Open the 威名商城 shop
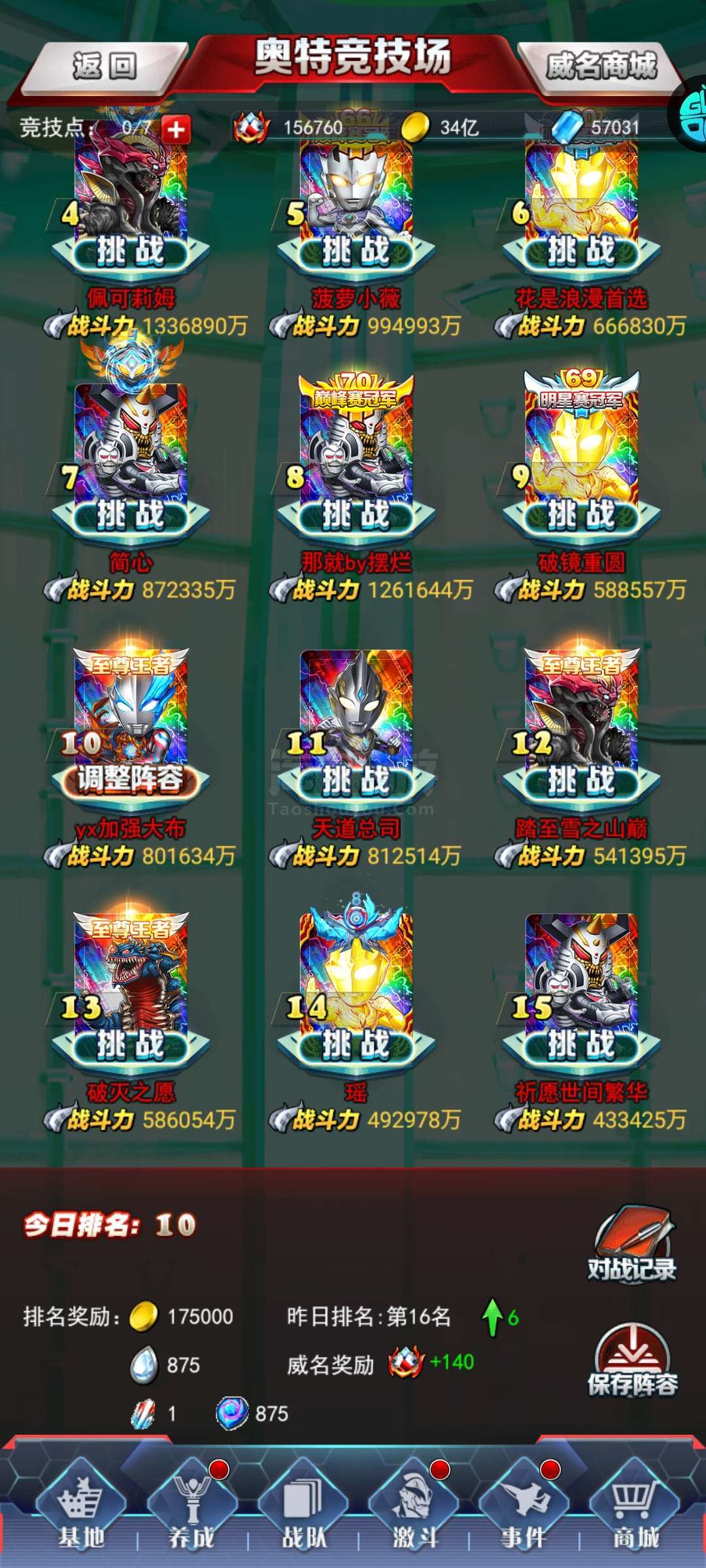 600,67
